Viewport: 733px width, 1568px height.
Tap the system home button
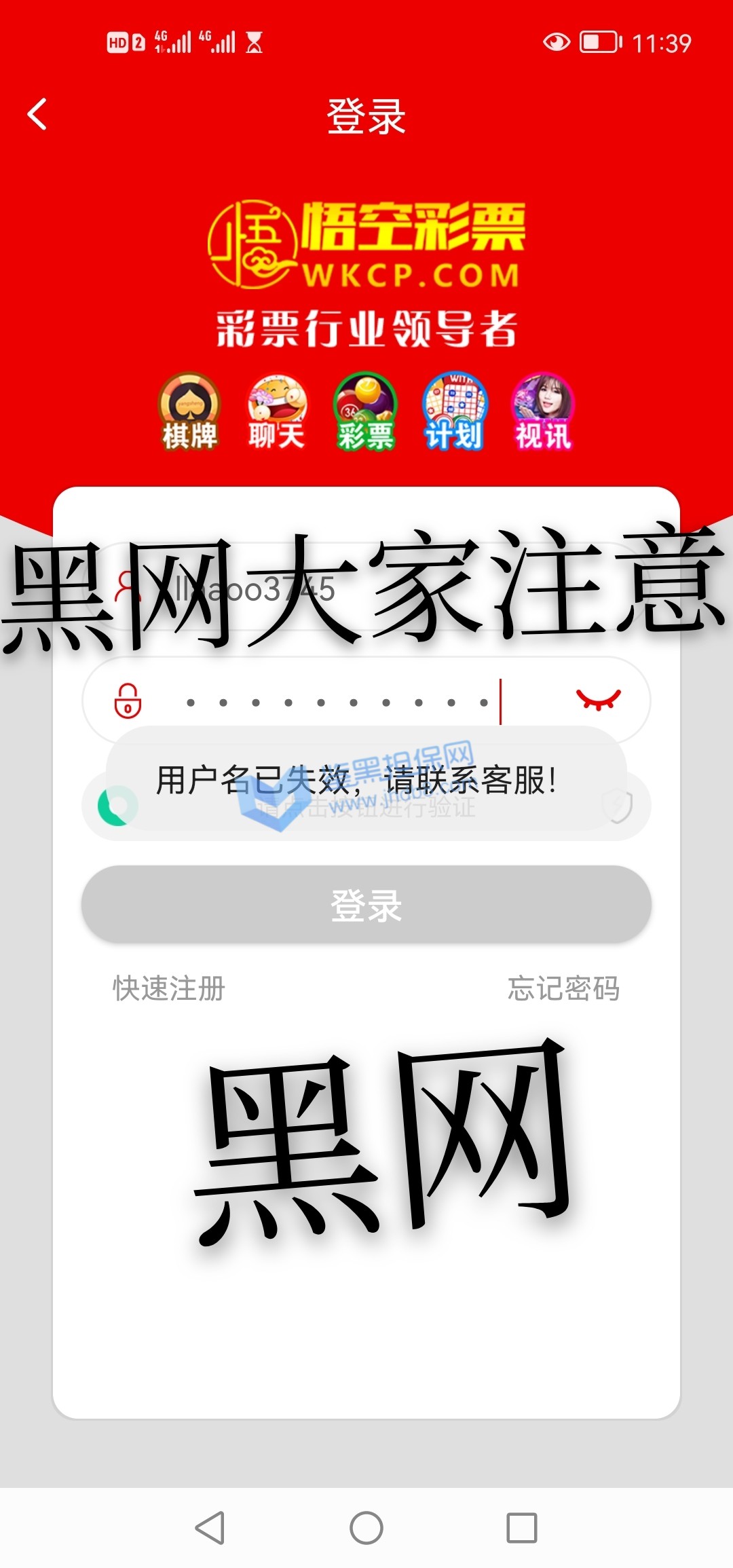(366, 1528)
